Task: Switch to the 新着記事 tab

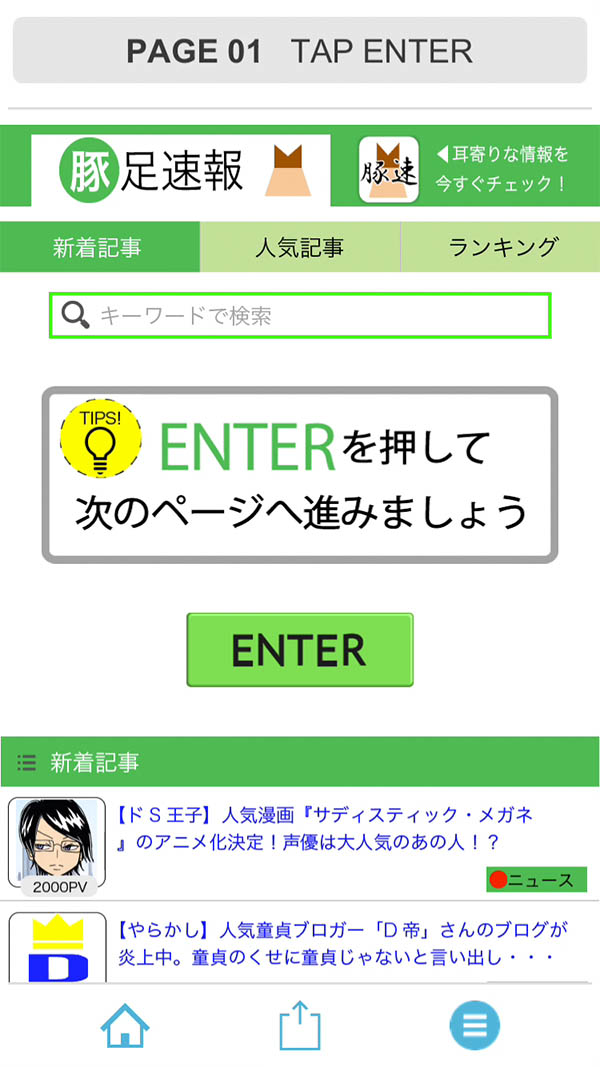Action: 98,247
